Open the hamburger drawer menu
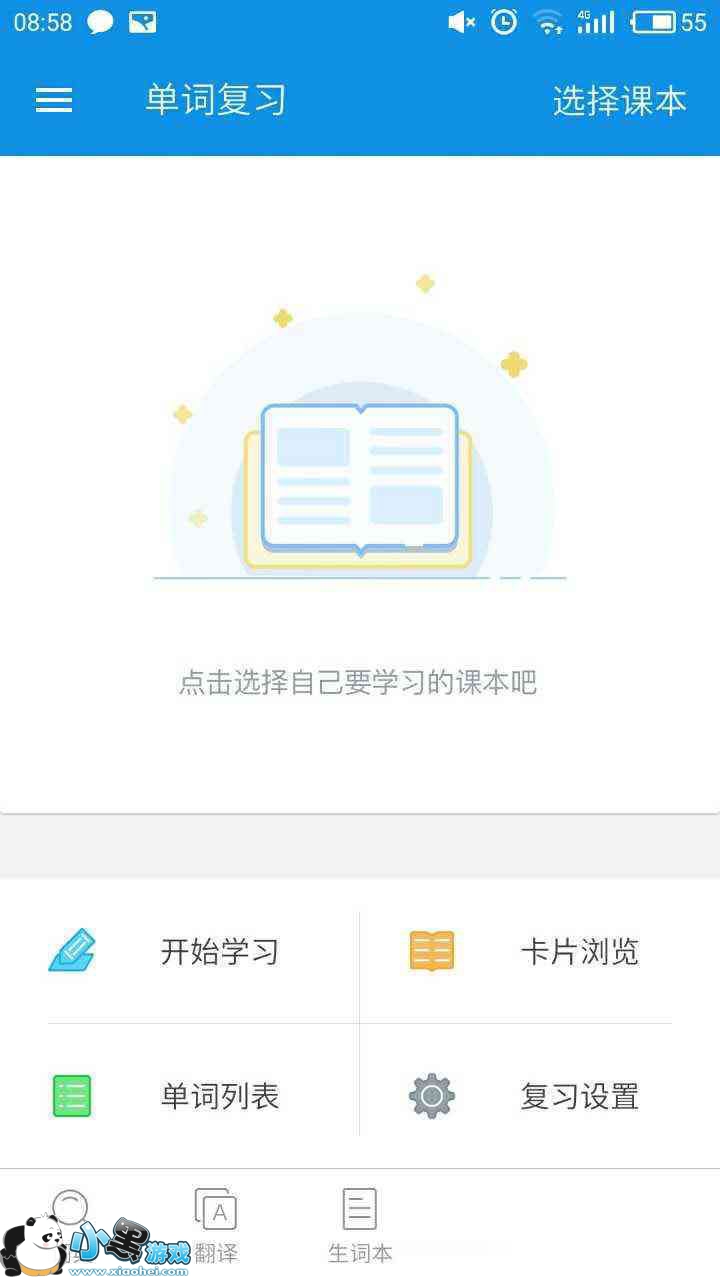The height and width of the screenshot is (1280, 720). coord(54,100)
